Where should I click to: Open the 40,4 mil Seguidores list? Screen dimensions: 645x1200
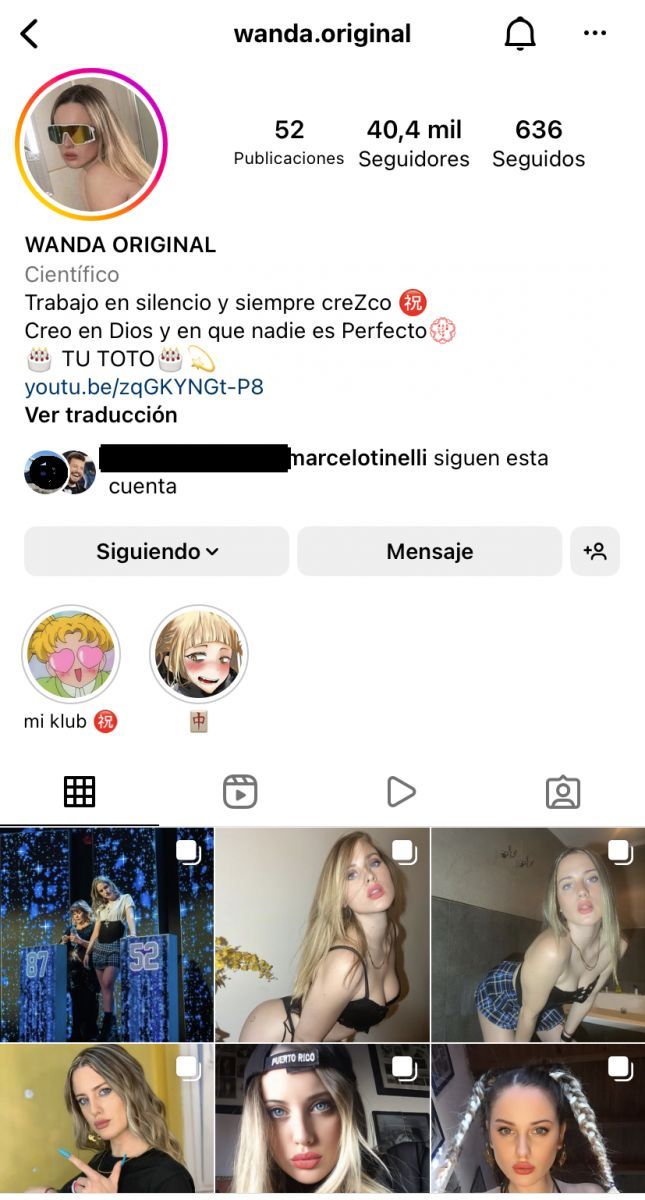pos(414,144)
